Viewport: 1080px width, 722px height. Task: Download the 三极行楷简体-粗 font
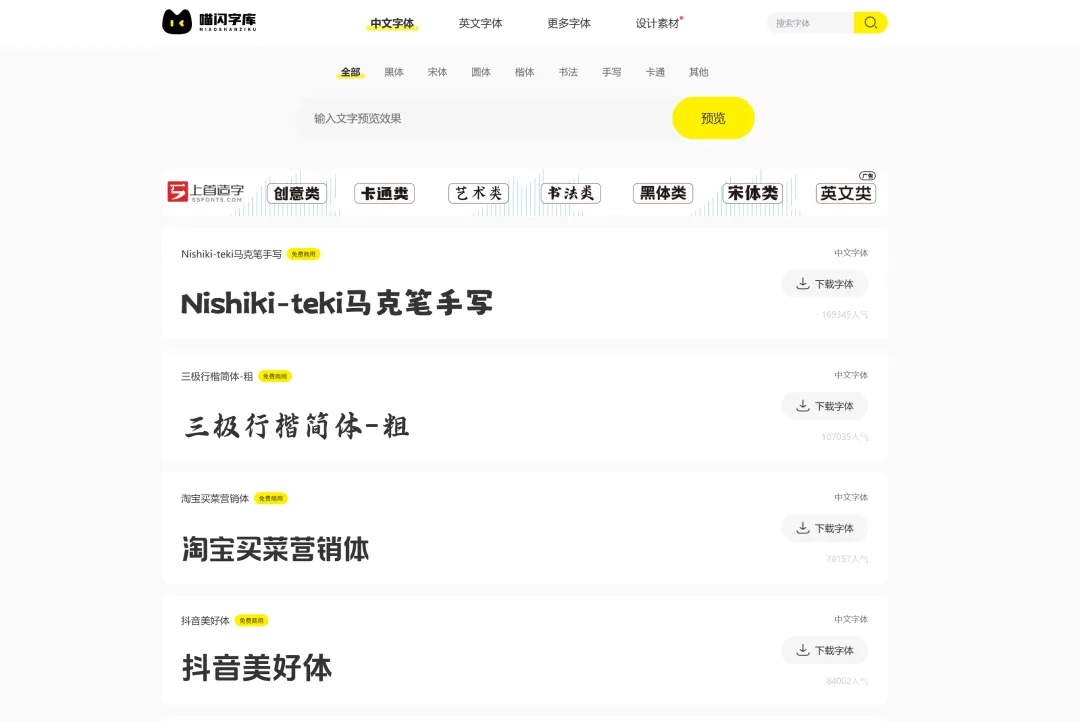point(824,406)
